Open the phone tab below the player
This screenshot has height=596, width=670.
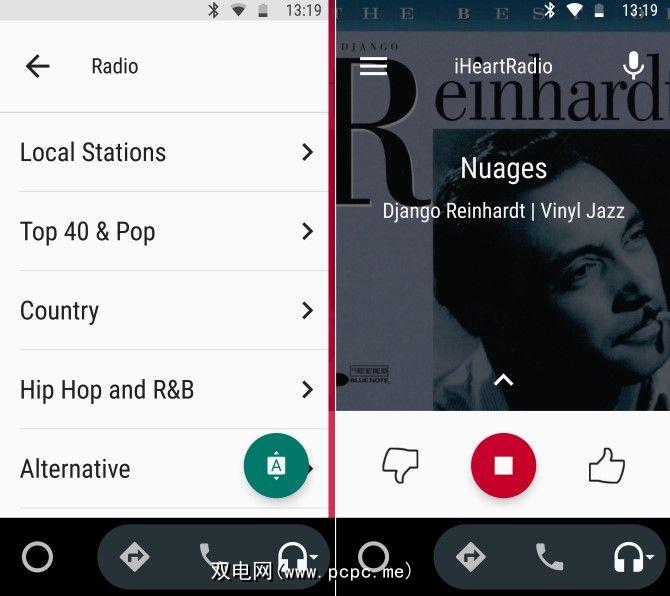(549, 557)
